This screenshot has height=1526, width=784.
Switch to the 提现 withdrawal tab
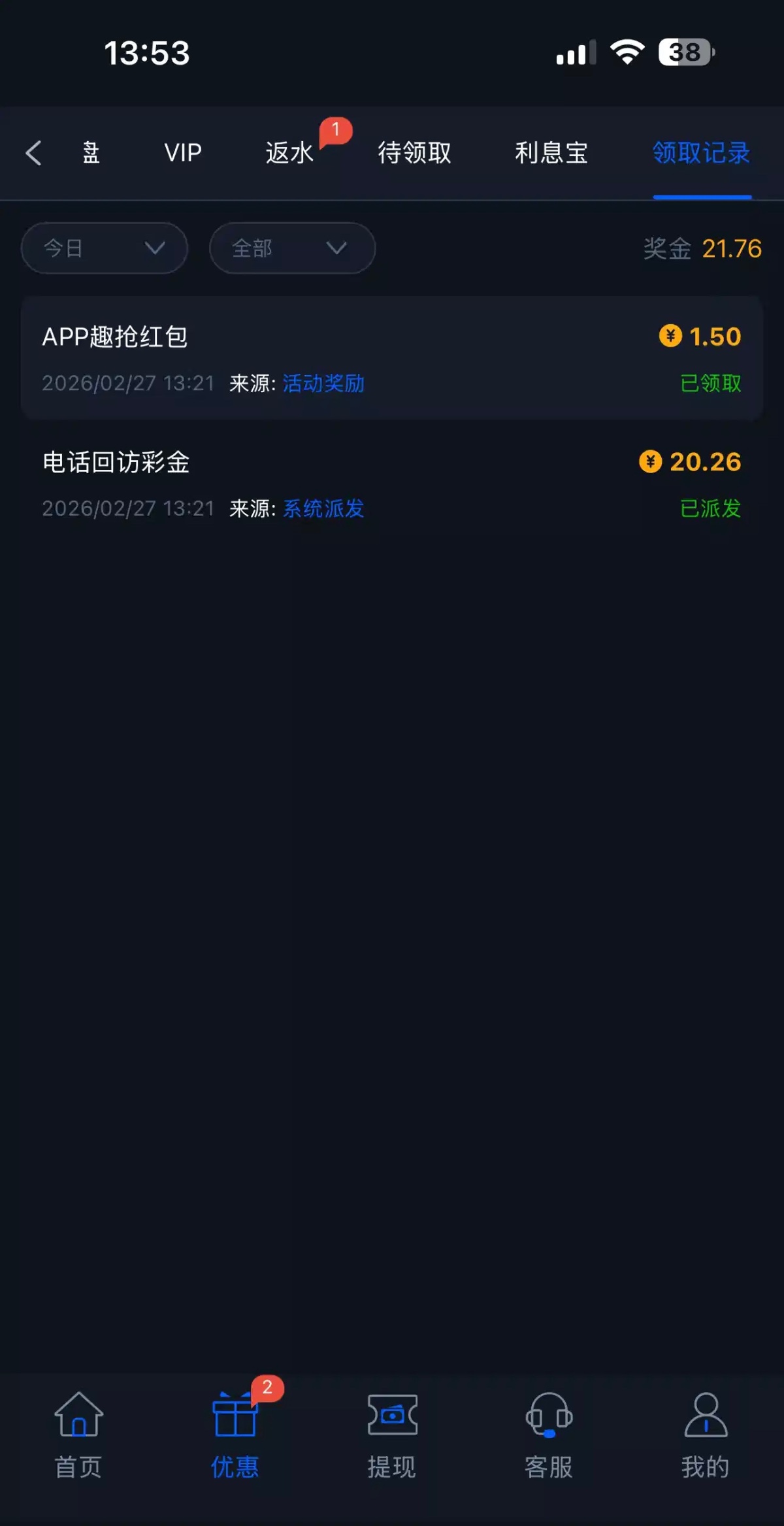click(392, 1435)
